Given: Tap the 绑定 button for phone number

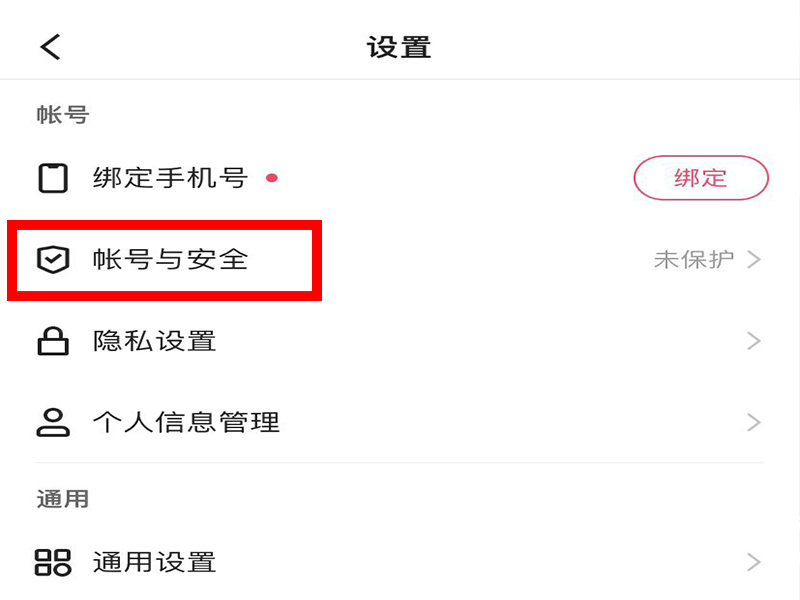Looking at the screenshot, I should click(x=700, y=179).
